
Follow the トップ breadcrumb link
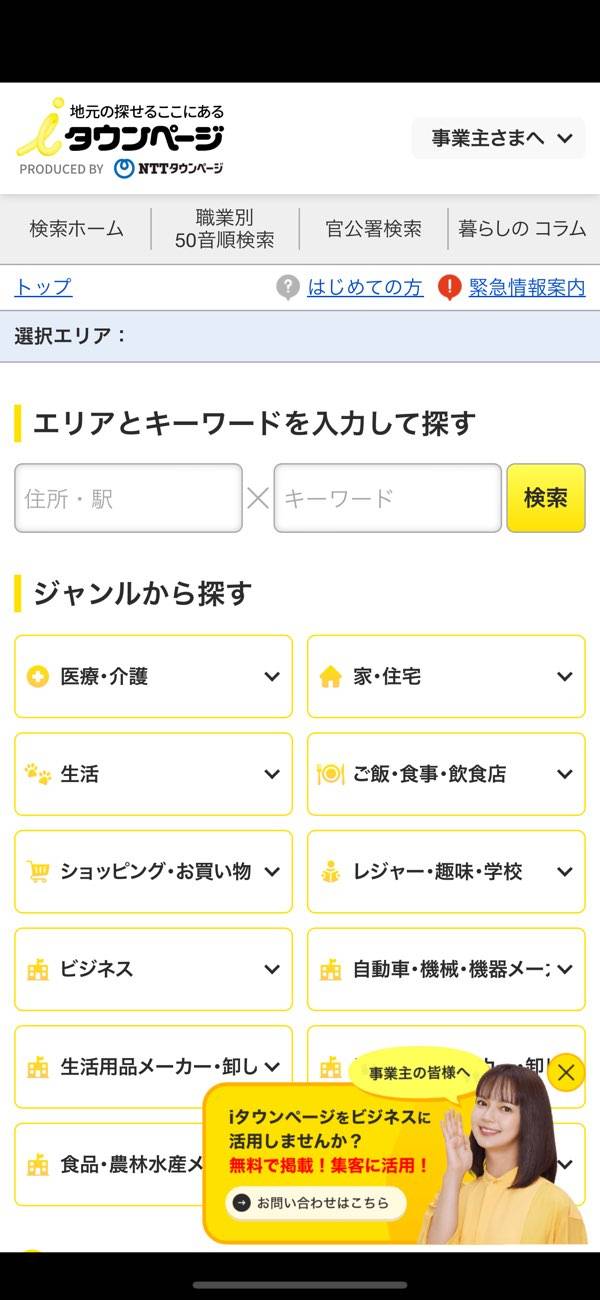43,288
